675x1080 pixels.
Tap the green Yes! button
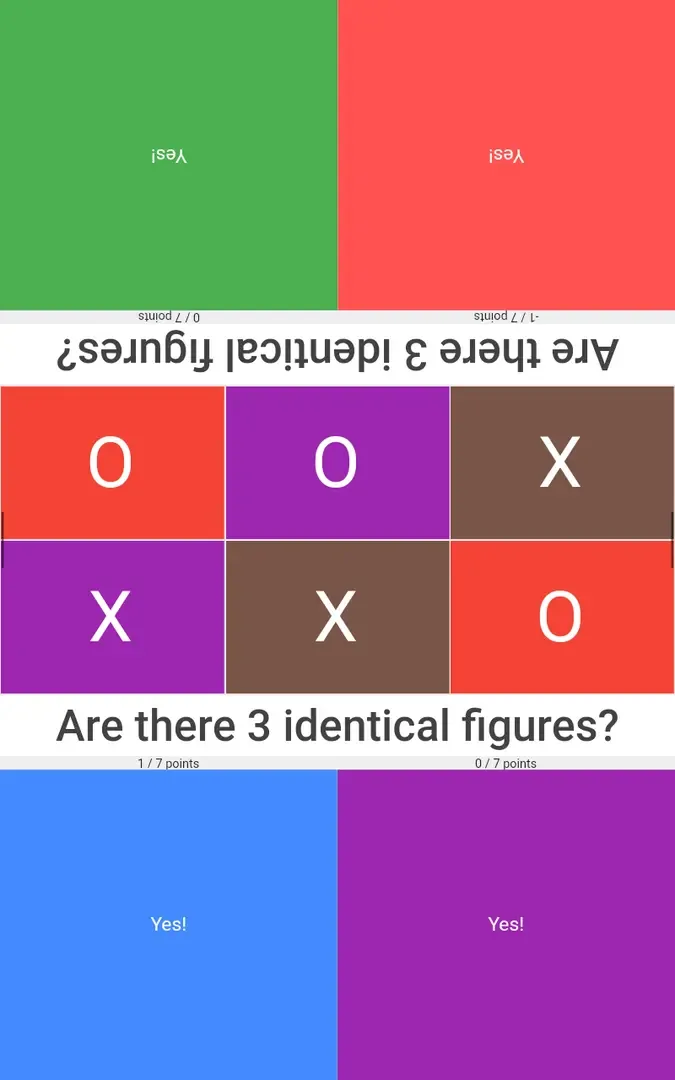point(168,155)
